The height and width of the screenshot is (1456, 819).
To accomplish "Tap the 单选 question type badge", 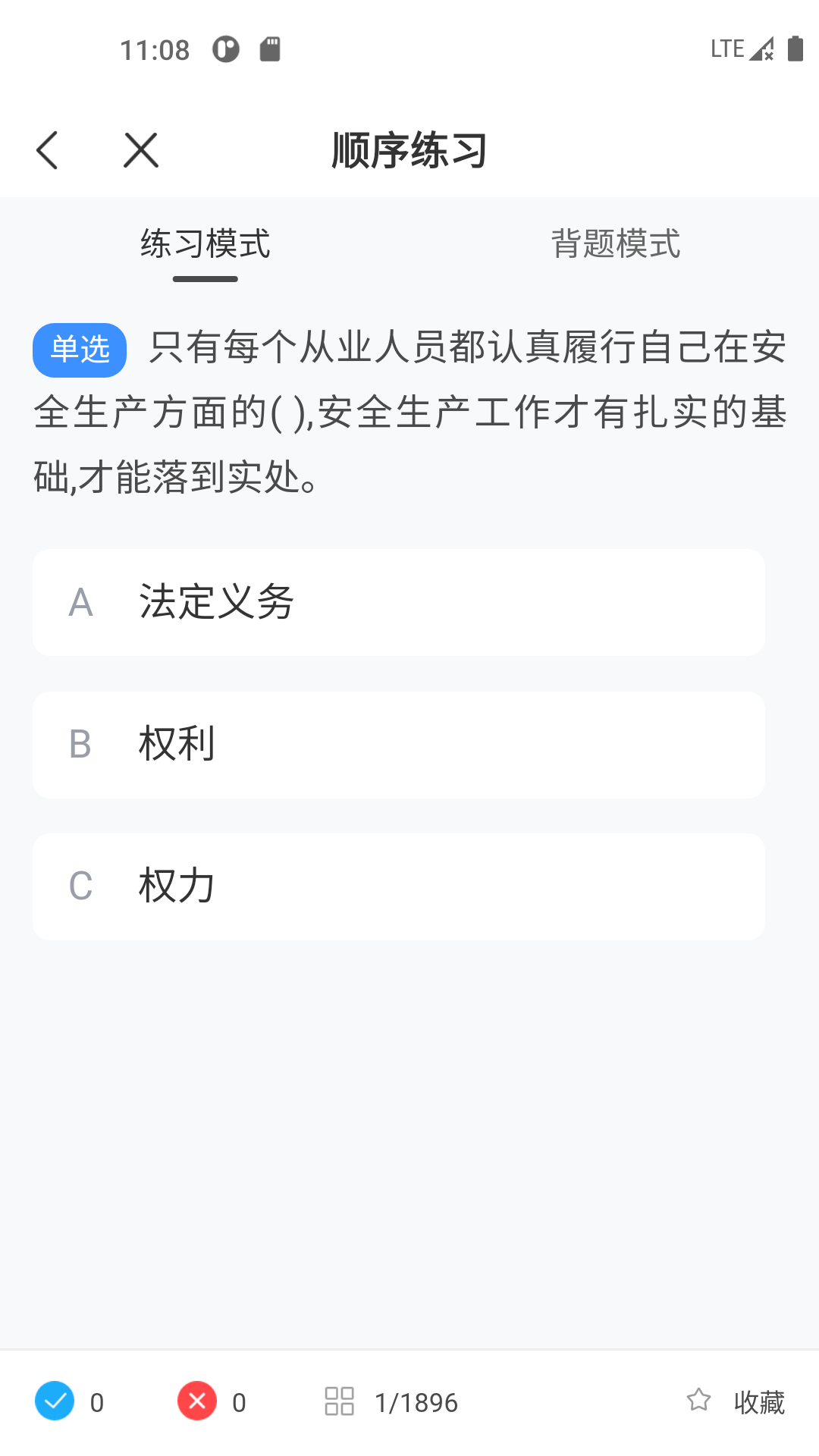I will pos(80,350).
